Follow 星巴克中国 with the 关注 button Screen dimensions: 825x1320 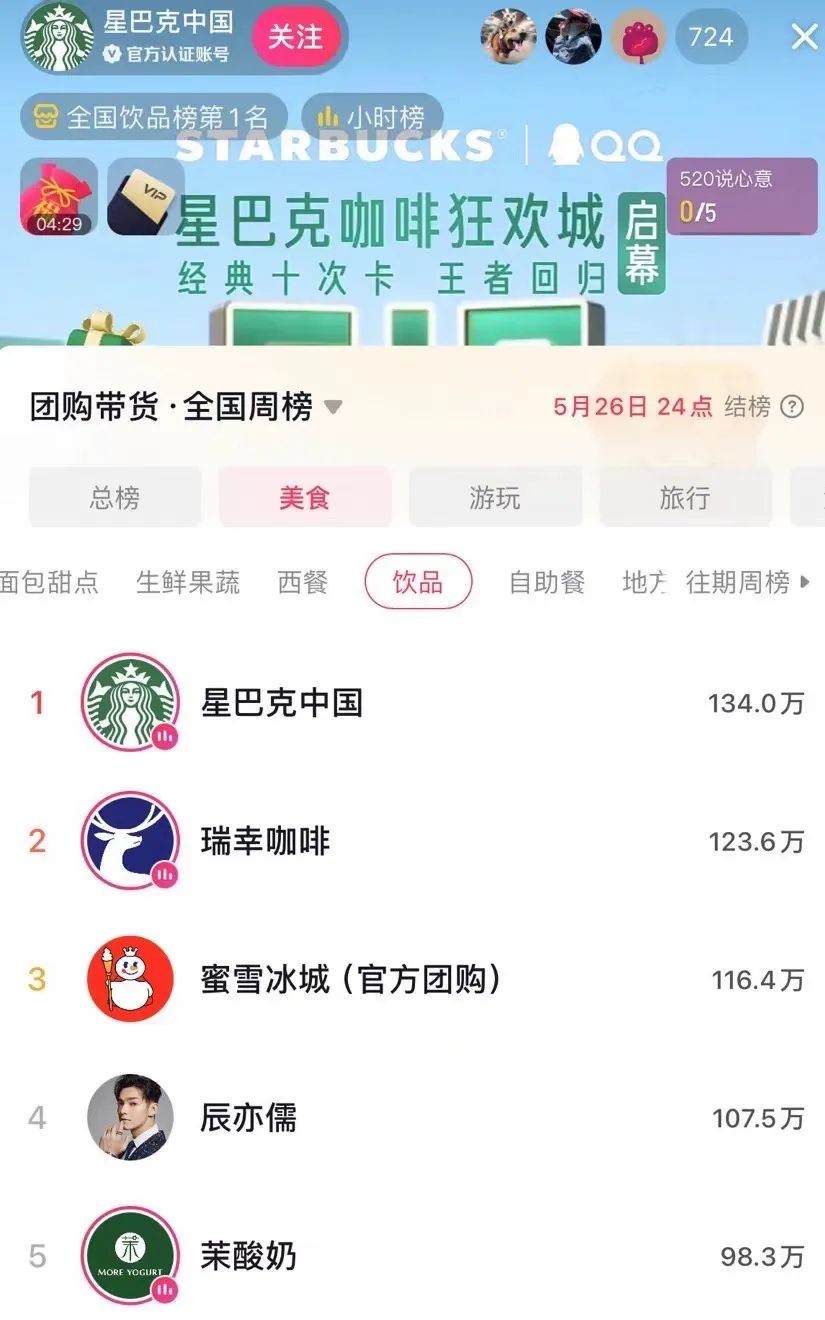pyautogui.click(x=295, y=38)
